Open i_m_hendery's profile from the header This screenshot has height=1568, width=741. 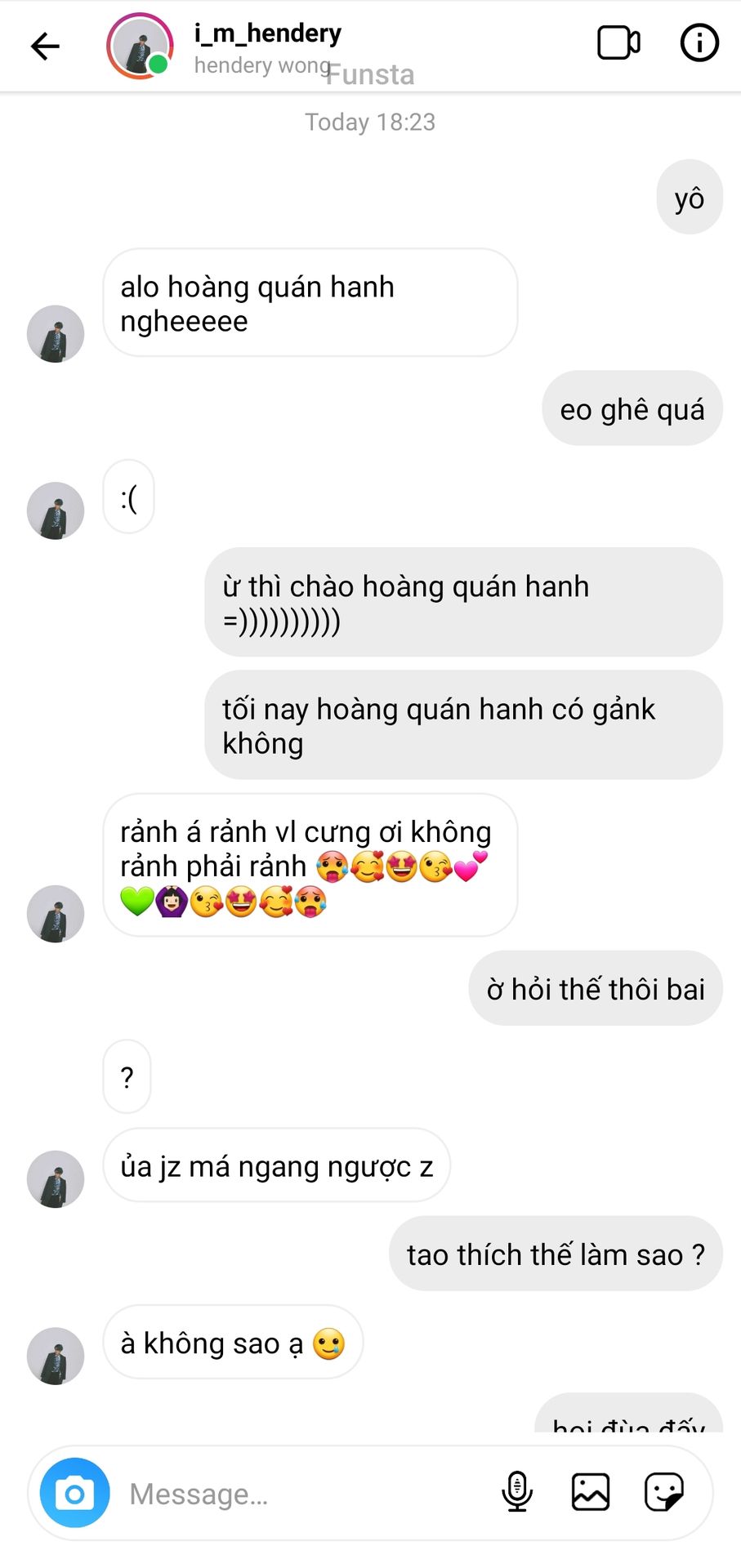pos(268,33)
